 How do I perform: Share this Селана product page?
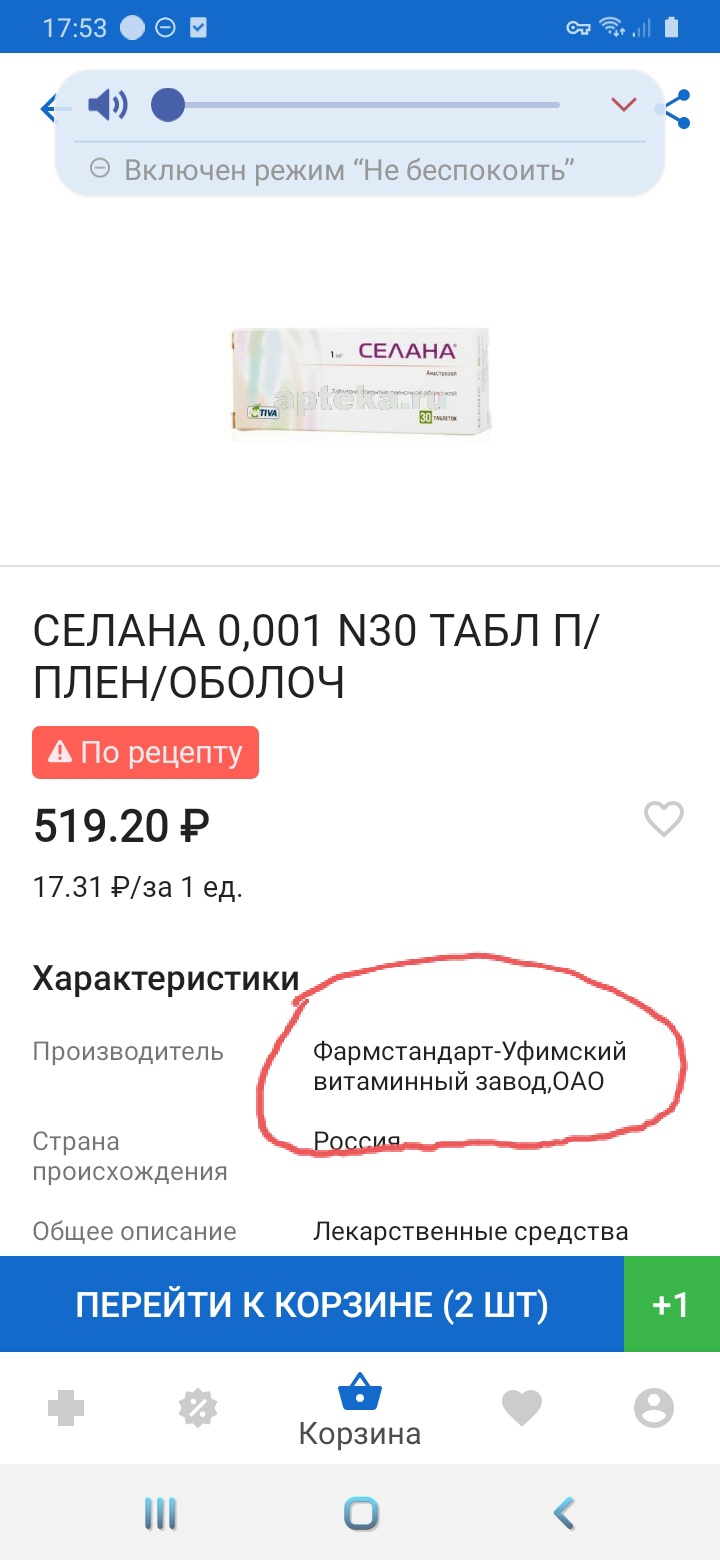pyautogui.click(x=677, y=109)
